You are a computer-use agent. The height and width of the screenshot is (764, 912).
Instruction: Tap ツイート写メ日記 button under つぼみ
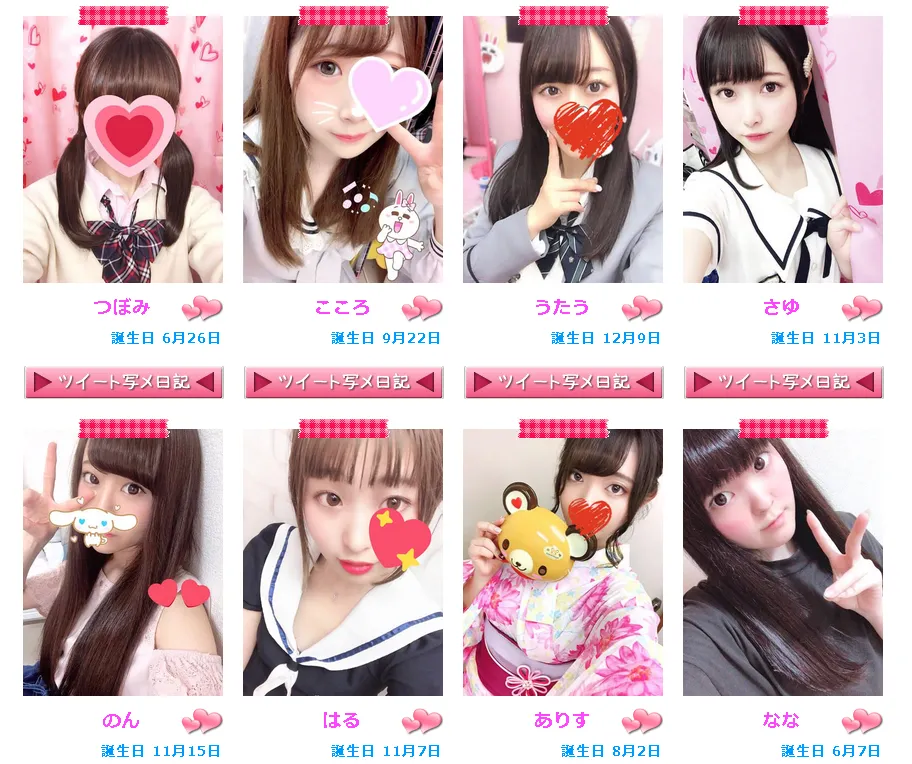pos(123,382)
